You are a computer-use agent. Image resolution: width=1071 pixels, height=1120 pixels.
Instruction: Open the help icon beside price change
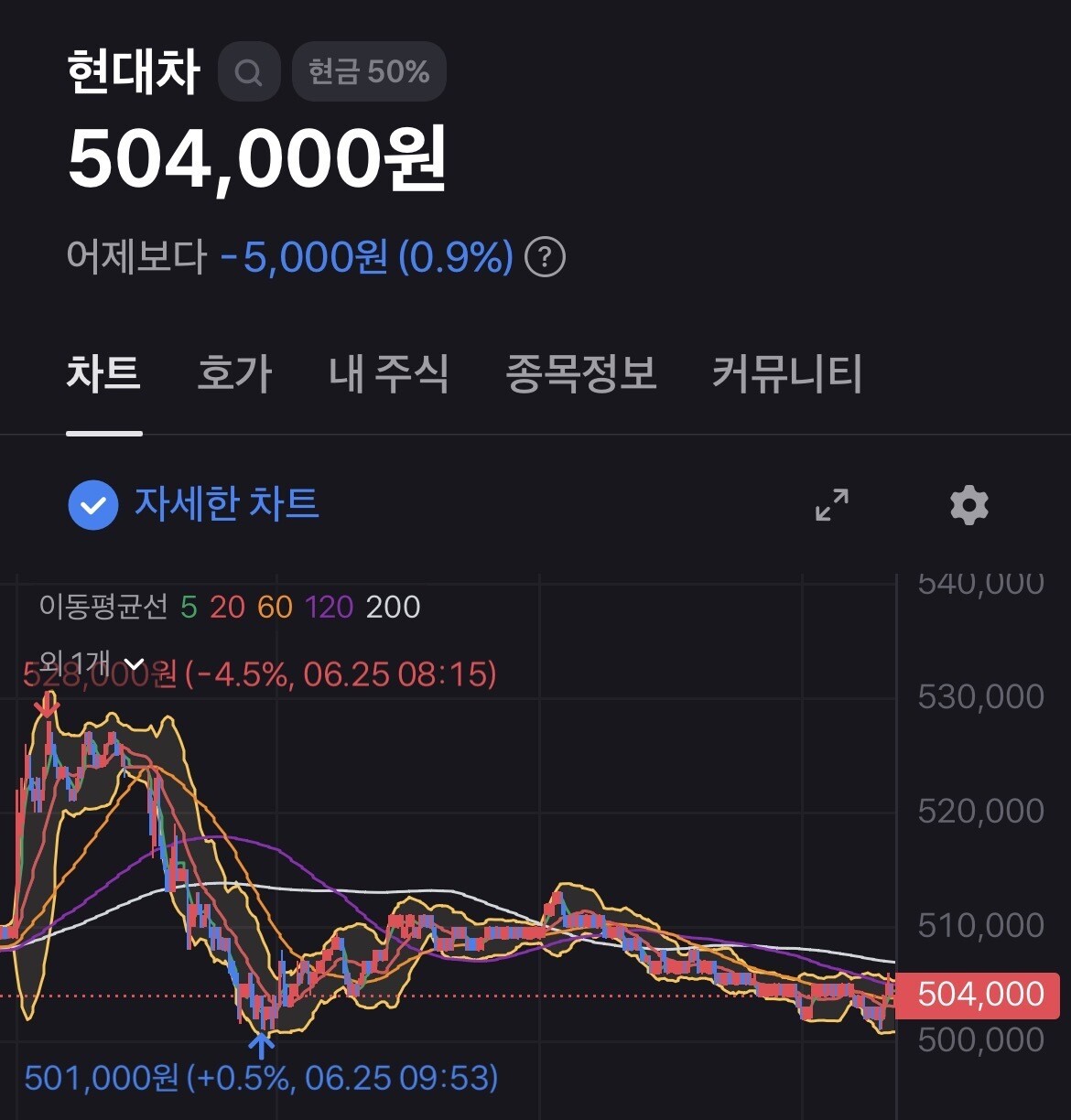[x=545, y=258]
